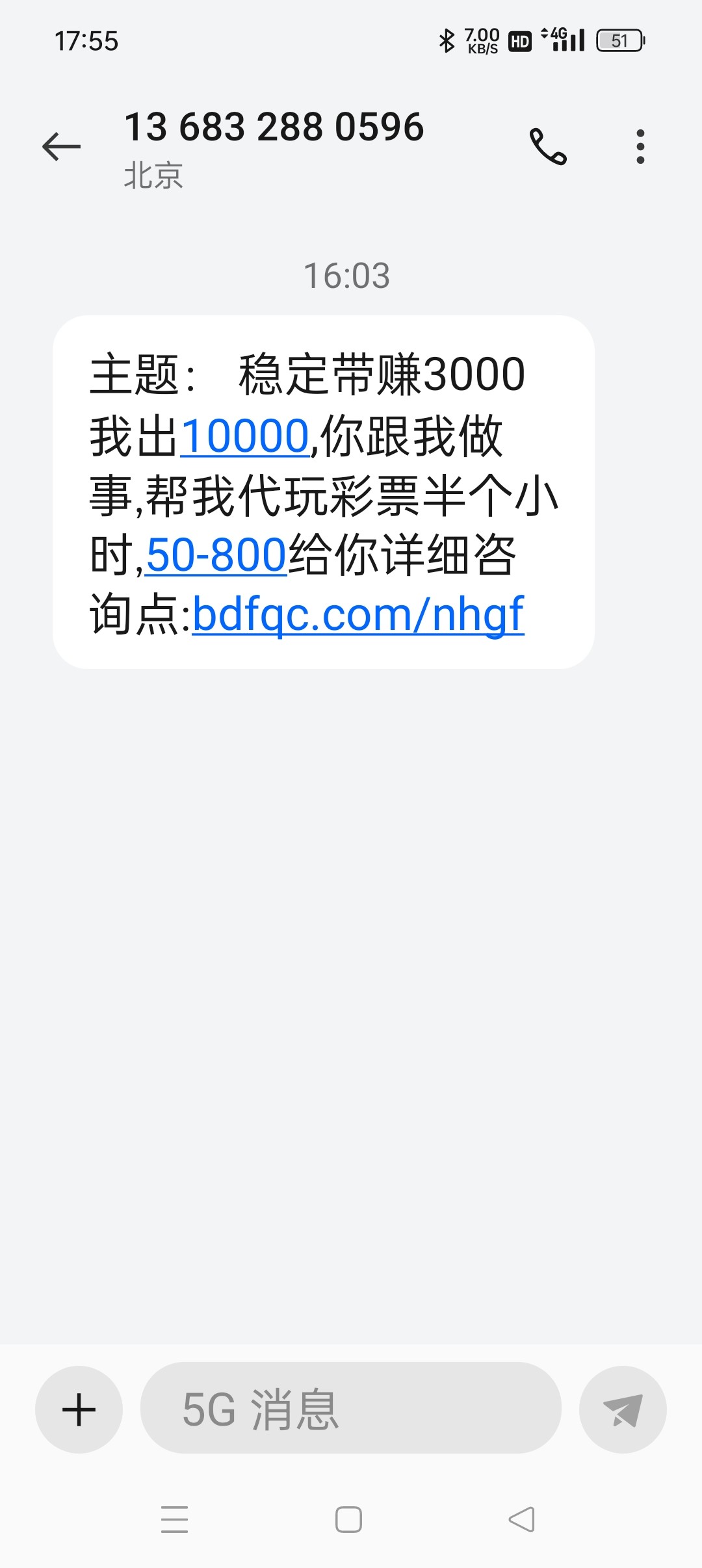702x1568 pixels.
Task: Open the three-dot overflow menu
Action: 640,146
